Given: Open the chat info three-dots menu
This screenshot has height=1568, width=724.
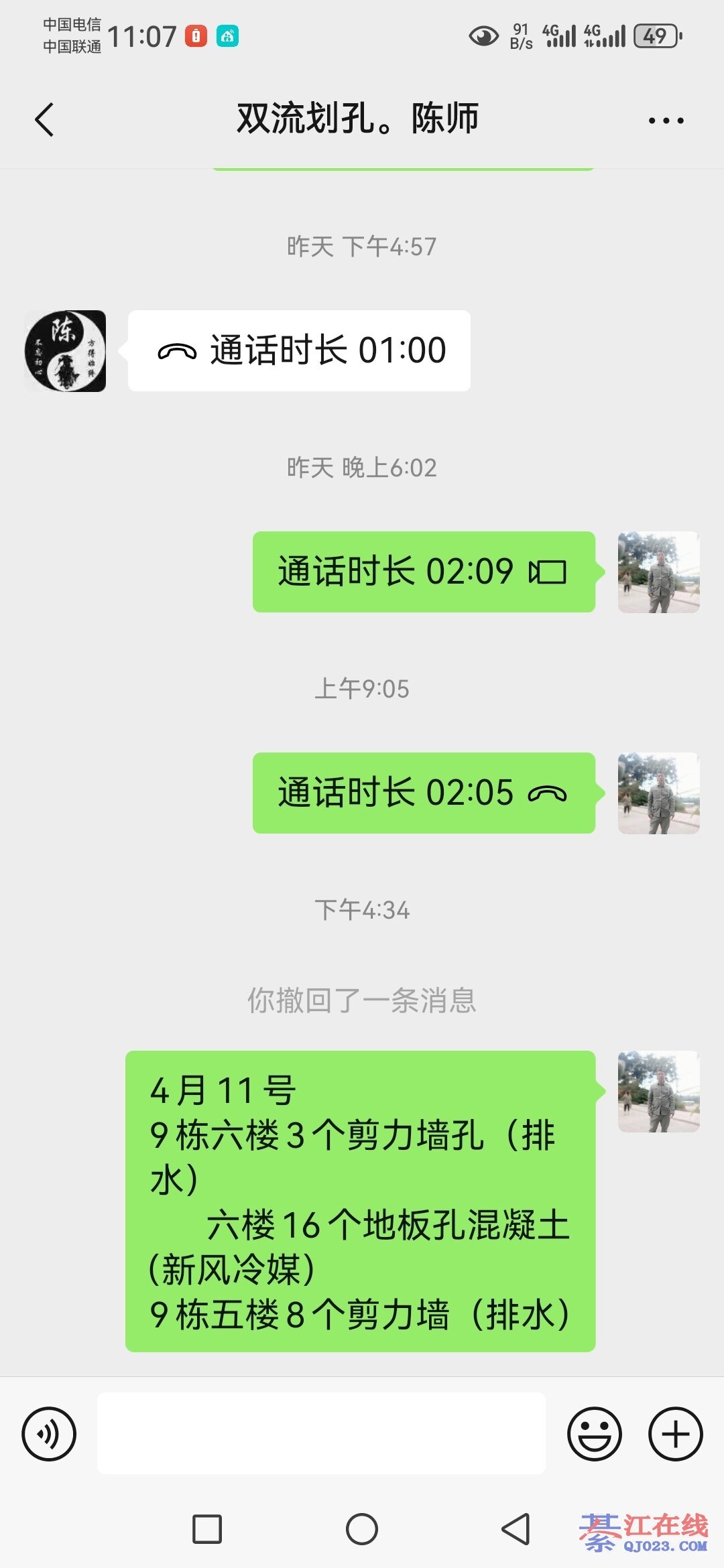Looking at the screenshot, I should [x=666, y=121].
